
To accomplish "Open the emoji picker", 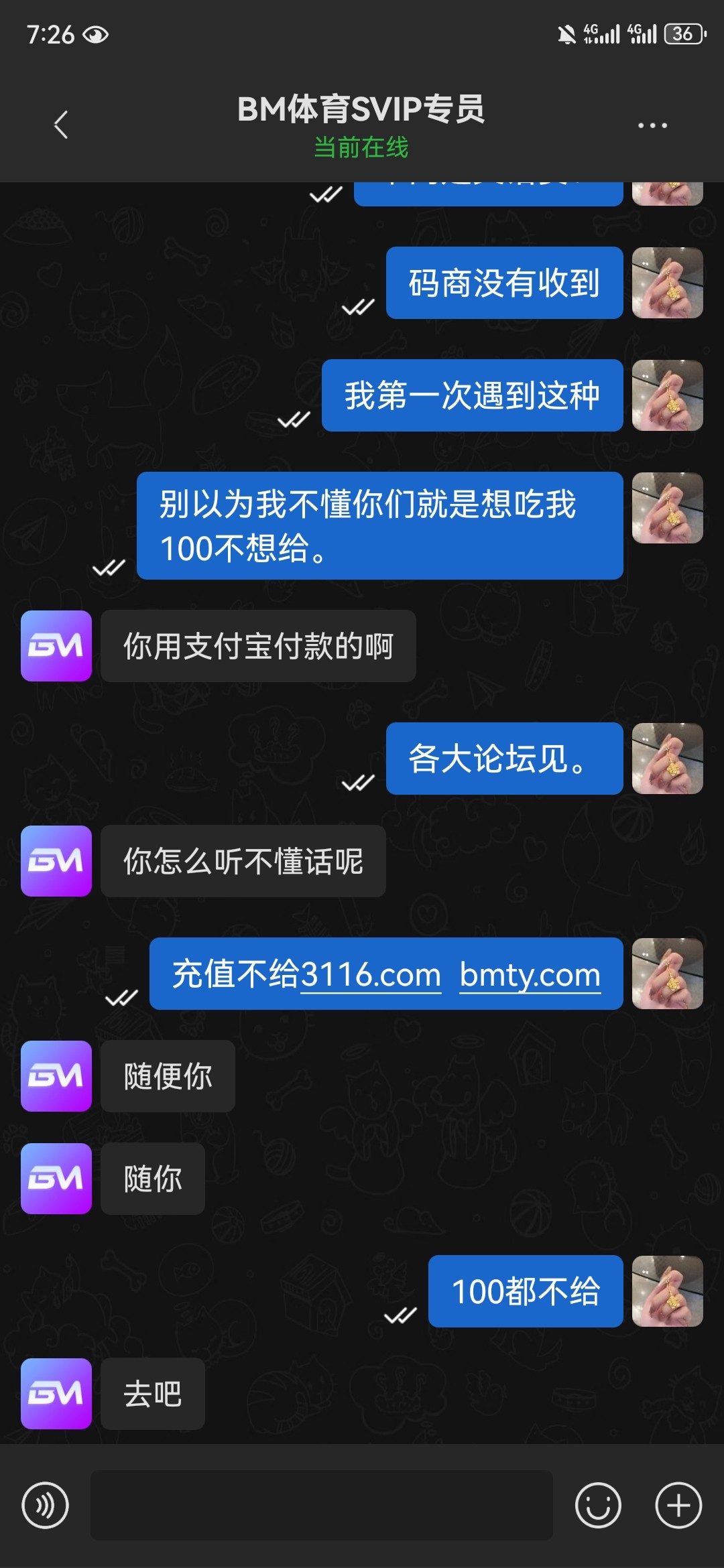I will click(x=598, y=1506).
